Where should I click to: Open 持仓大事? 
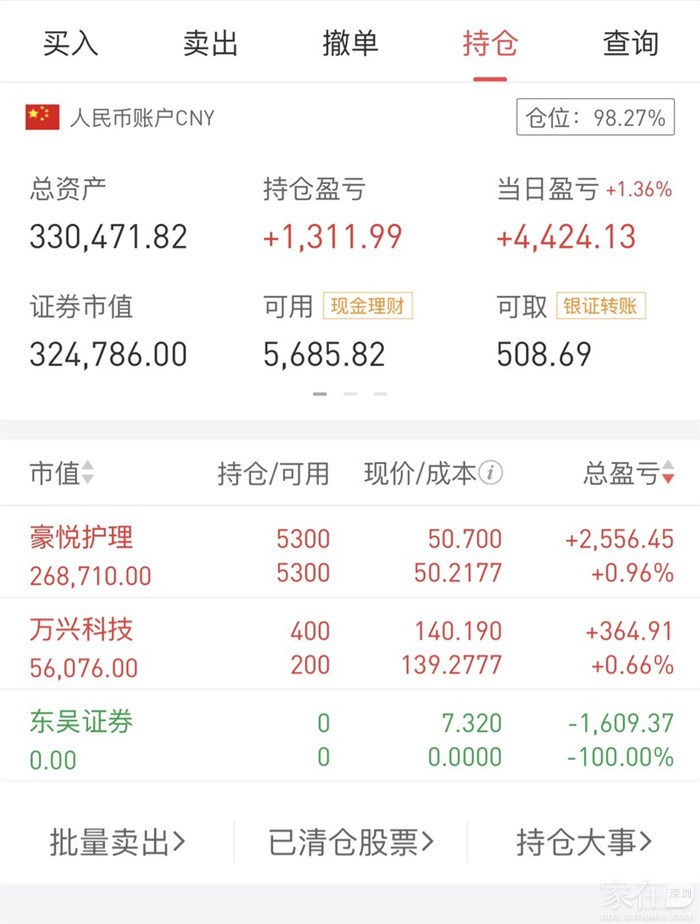[x=584, y=842]
